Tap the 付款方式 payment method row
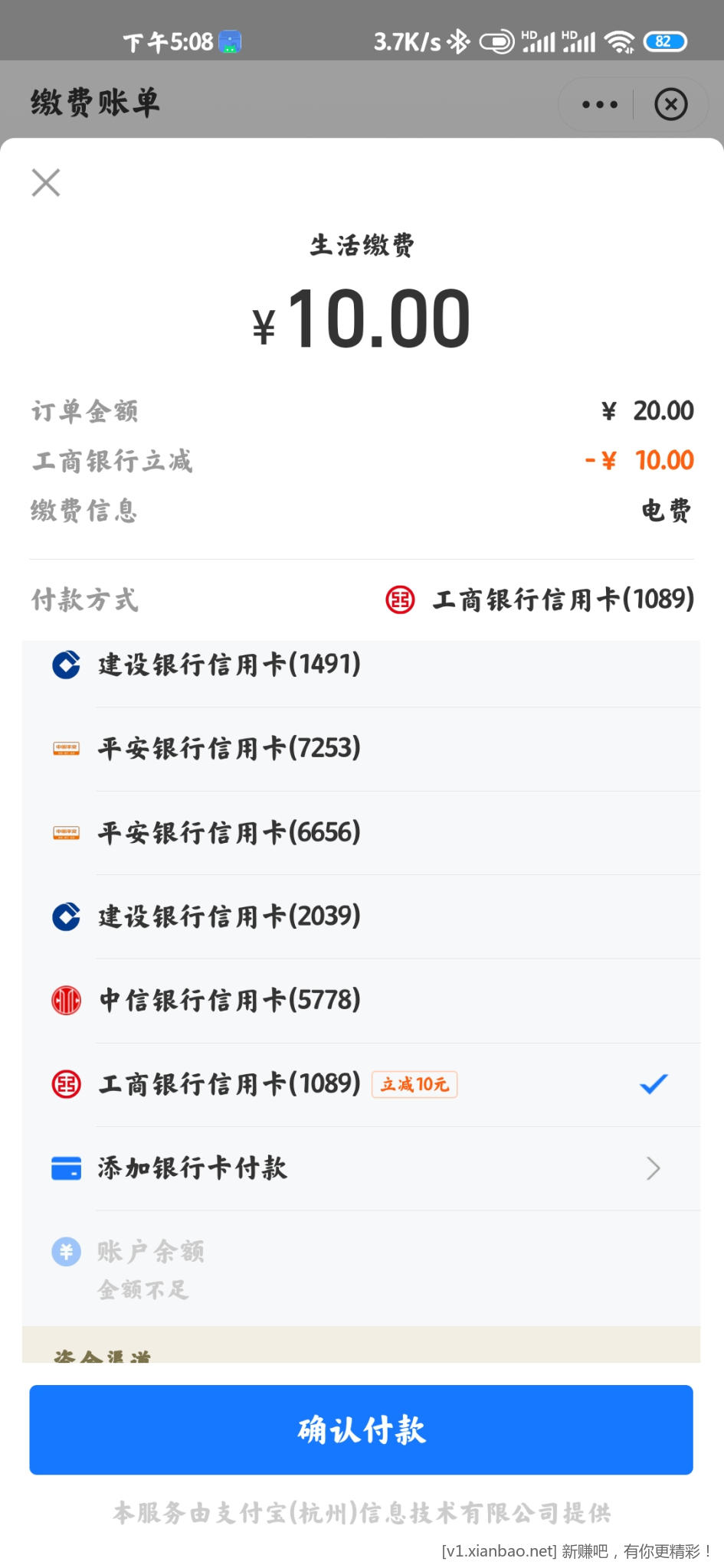 (362, 599)
